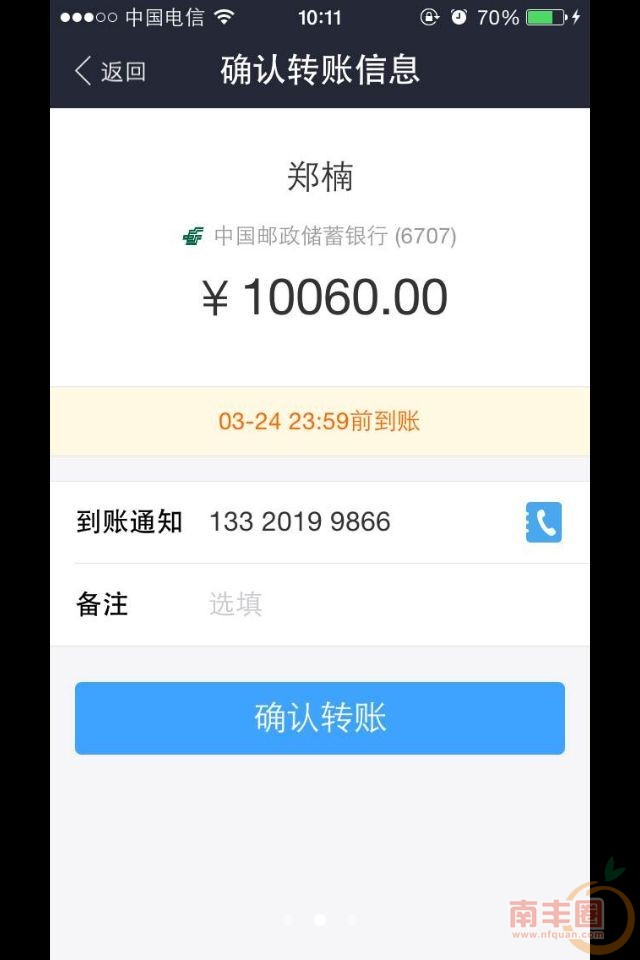Tap the 备注 remark field
The height and width of the screenshot is (960, 640).
tap(360, 604)
